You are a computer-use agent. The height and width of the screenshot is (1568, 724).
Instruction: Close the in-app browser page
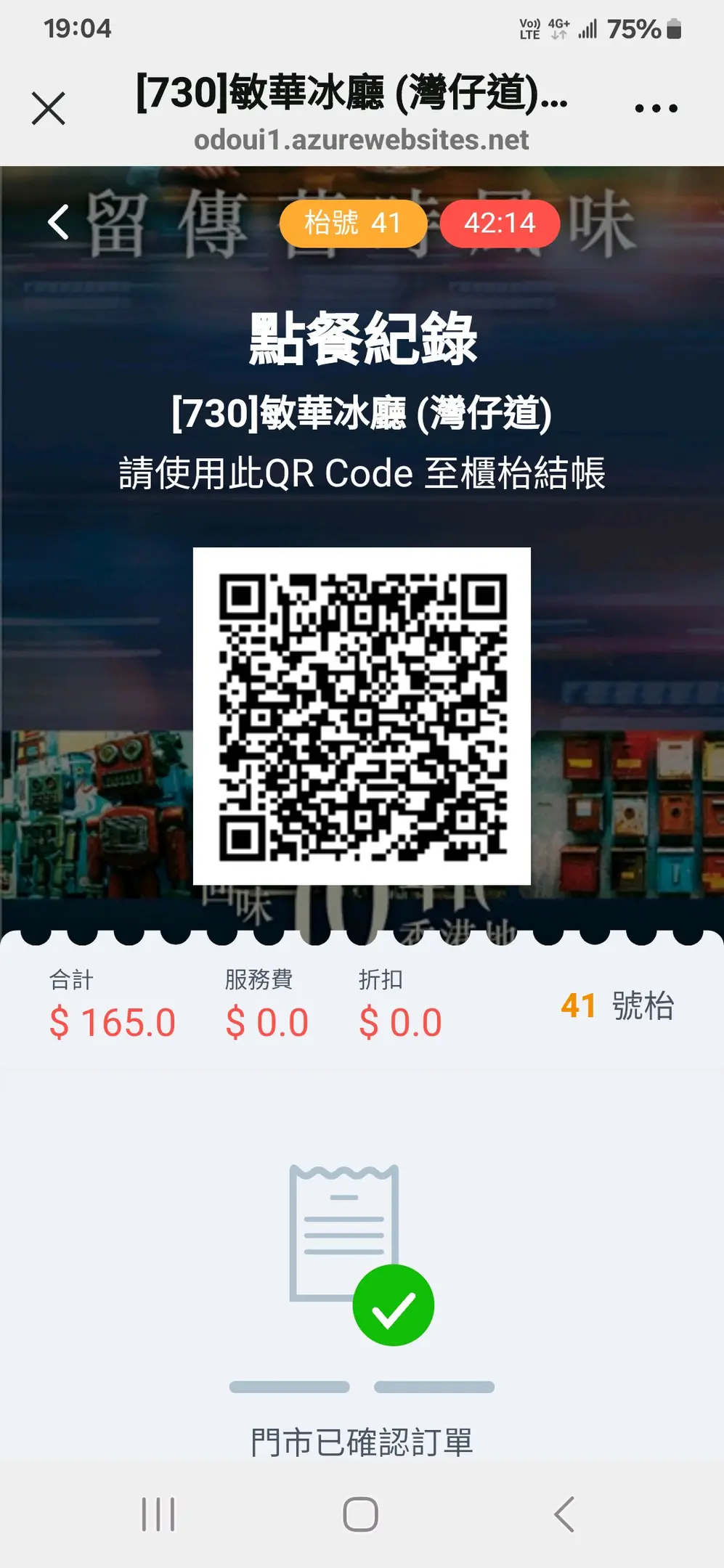(49, 109)
